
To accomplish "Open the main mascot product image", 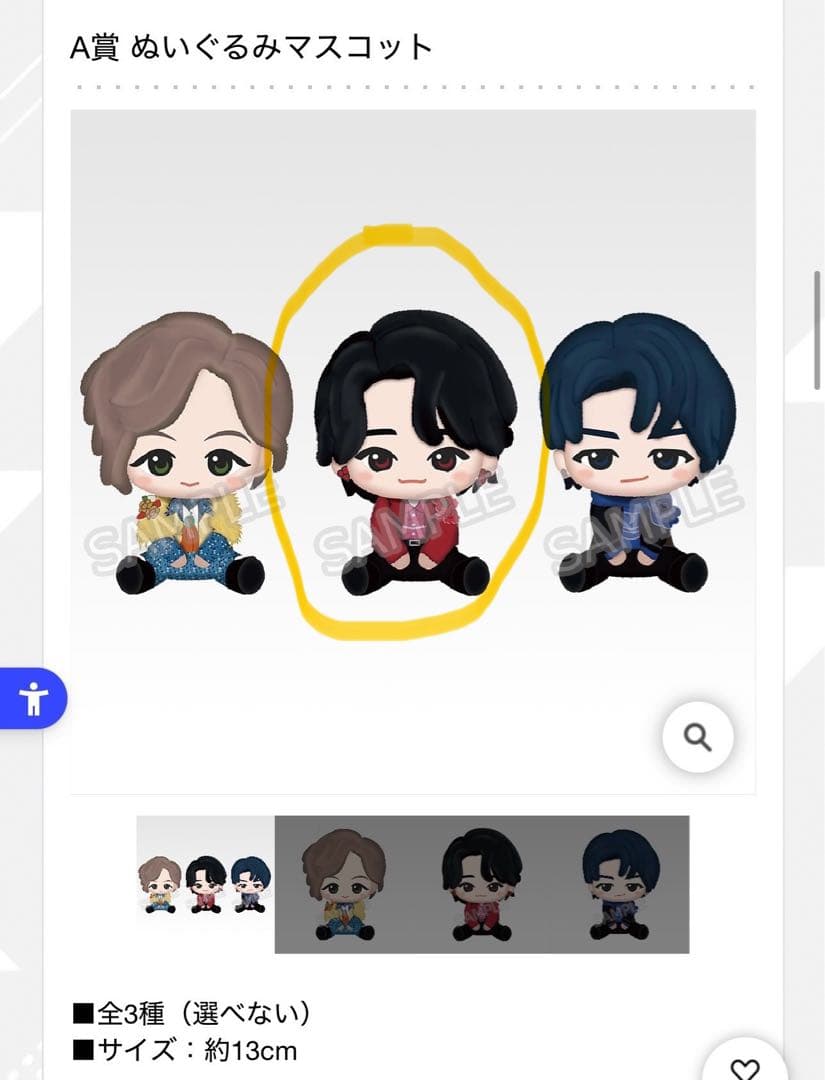I will tap(412, 450).
